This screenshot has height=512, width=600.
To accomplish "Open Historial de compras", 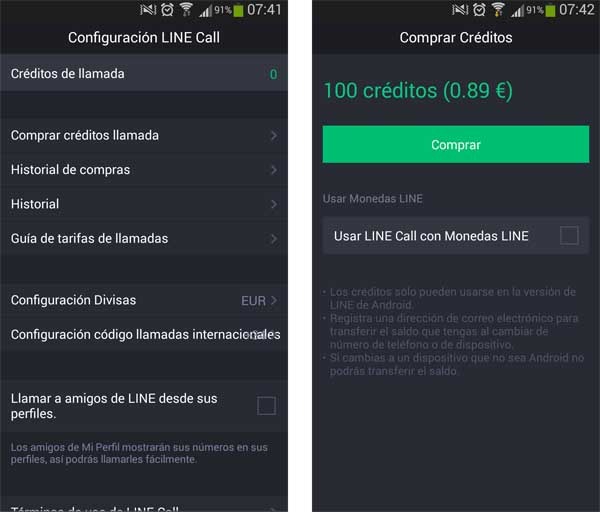I will click(x=143, y=170).
